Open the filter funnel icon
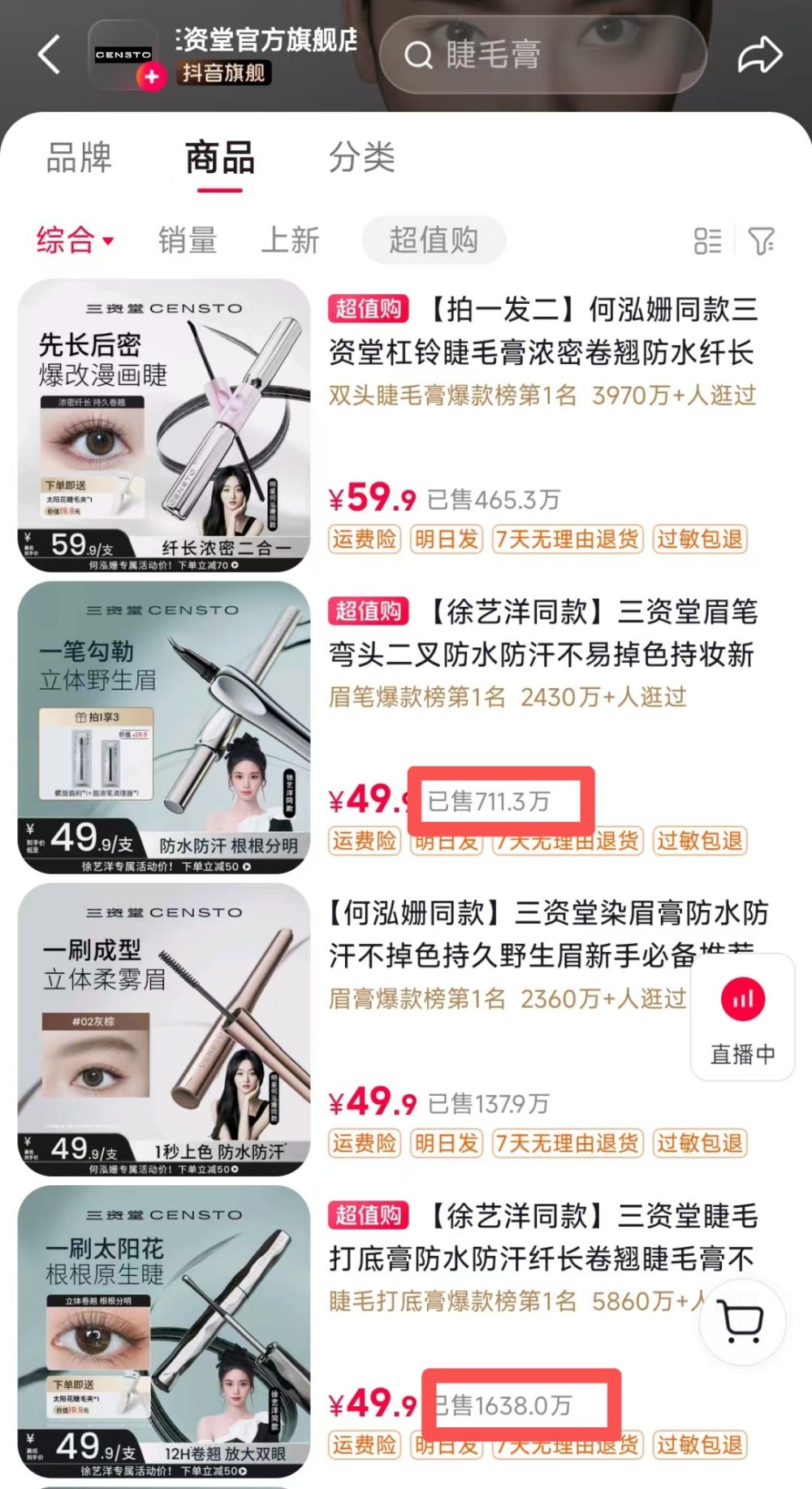 (x=762, y=240)
